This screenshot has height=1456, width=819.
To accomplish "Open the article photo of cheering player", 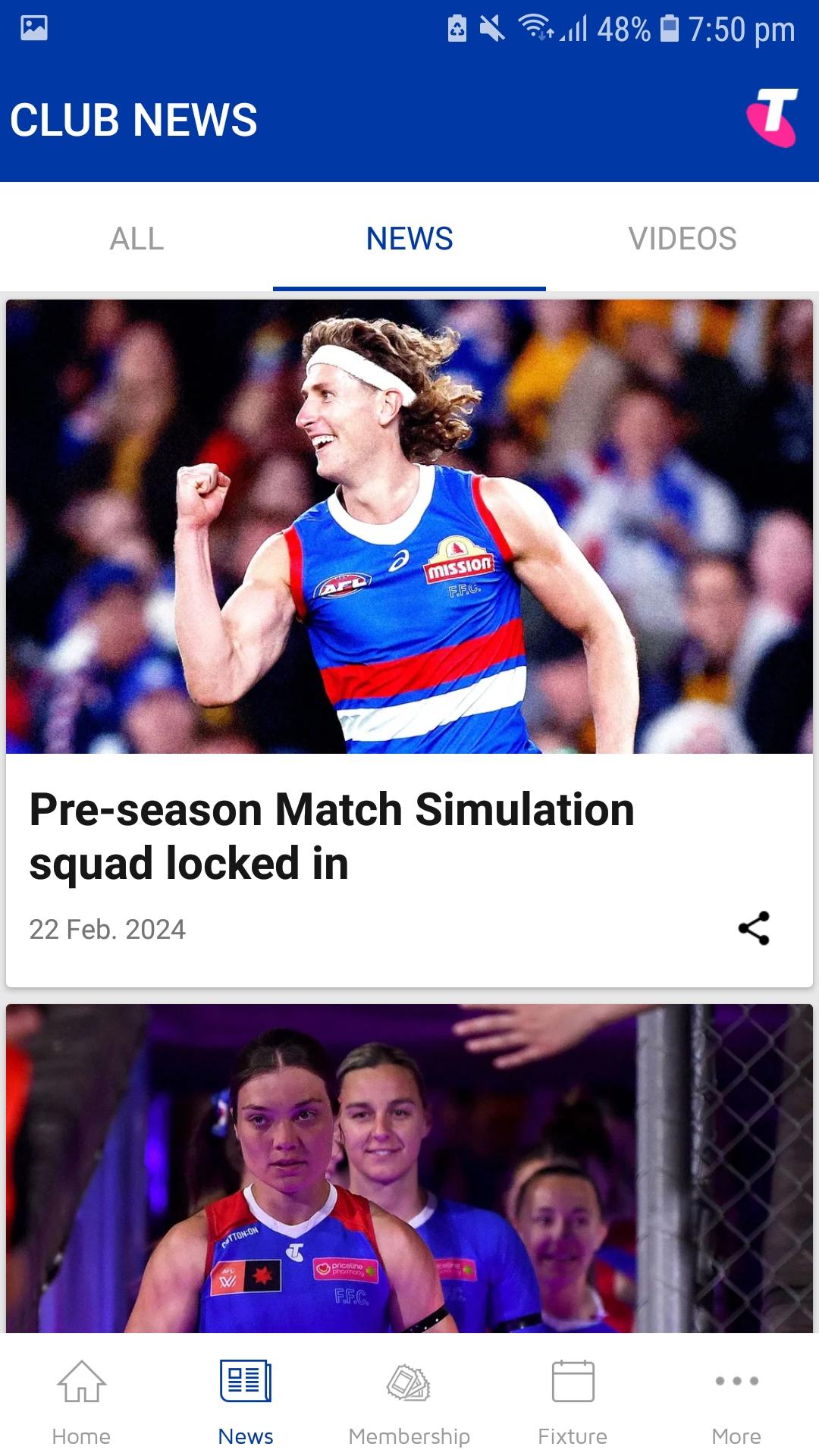I will click(409, 531).
